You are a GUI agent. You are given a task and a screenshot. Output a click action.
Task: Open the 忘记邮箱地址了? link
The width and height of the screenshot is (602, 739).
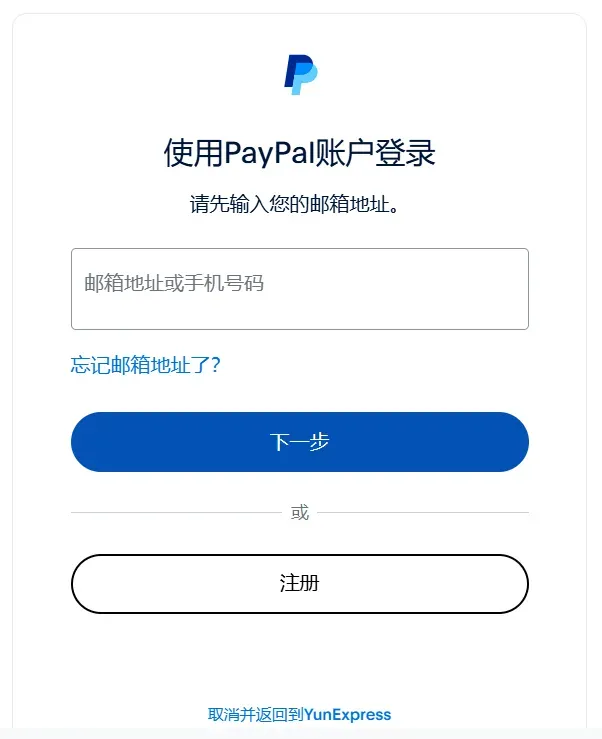[145, 365]
